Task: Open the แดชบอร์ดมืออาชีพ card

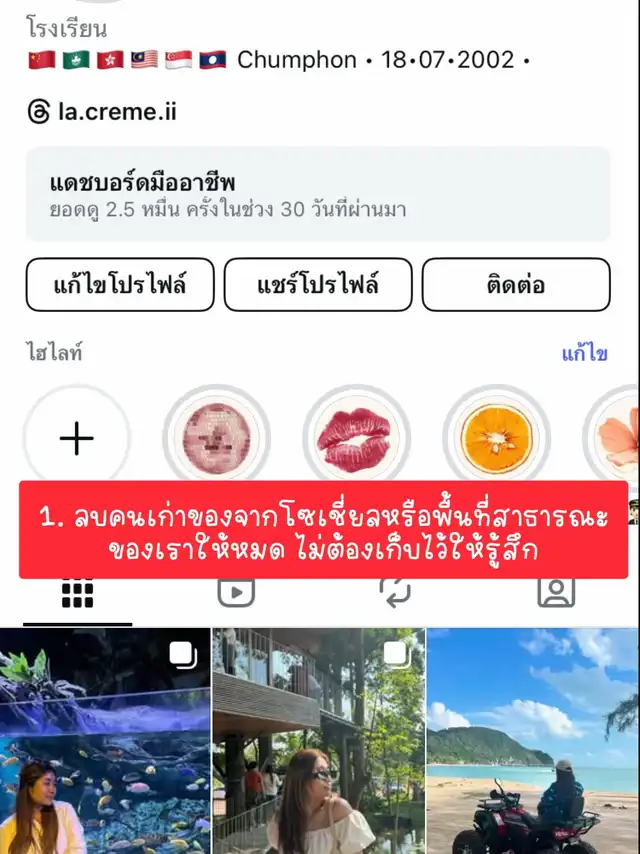Action: (x=318, y=195)
